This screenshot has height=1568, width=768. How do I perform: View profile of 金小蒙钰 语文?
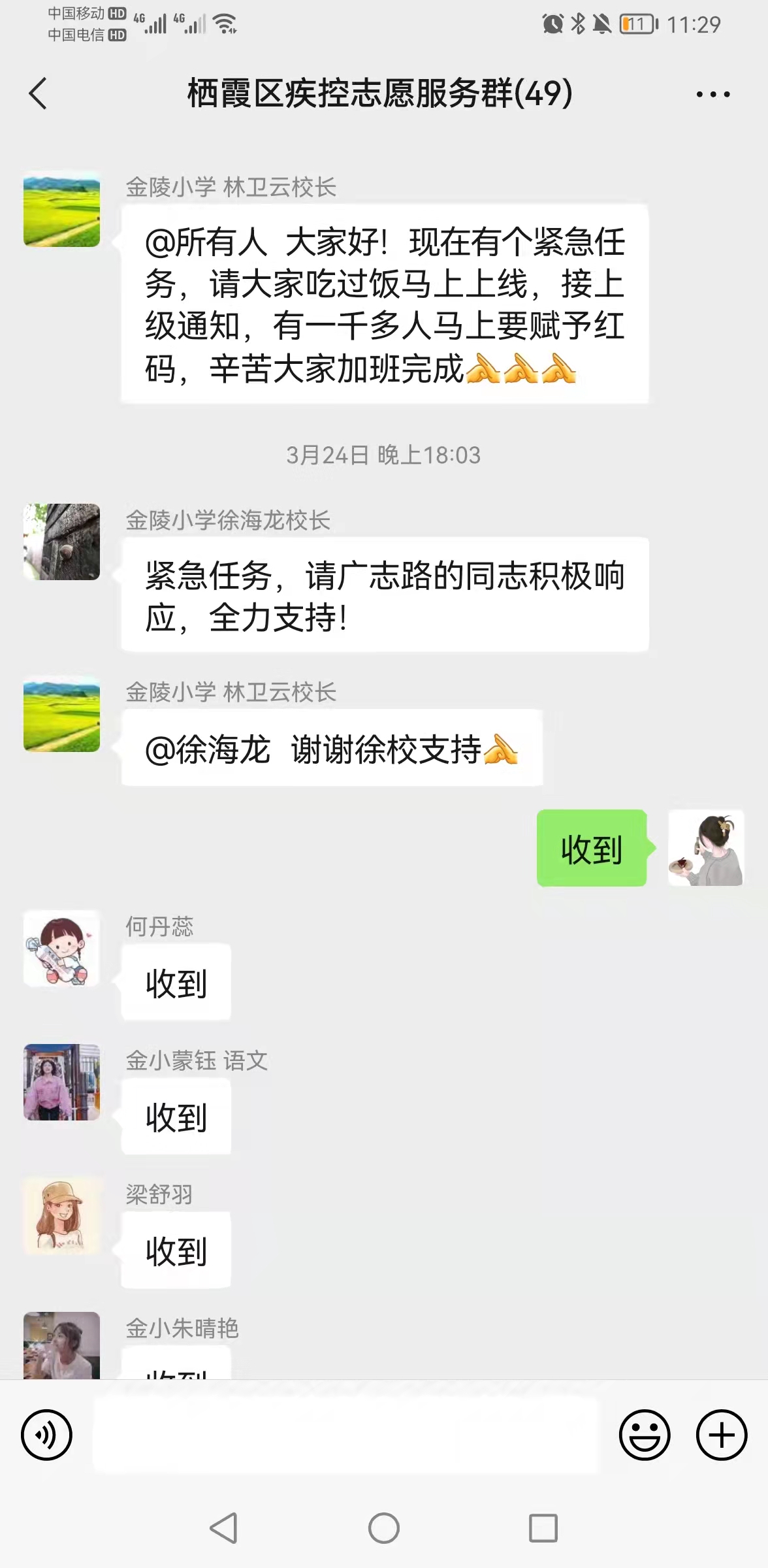(x=62, y=1082)
